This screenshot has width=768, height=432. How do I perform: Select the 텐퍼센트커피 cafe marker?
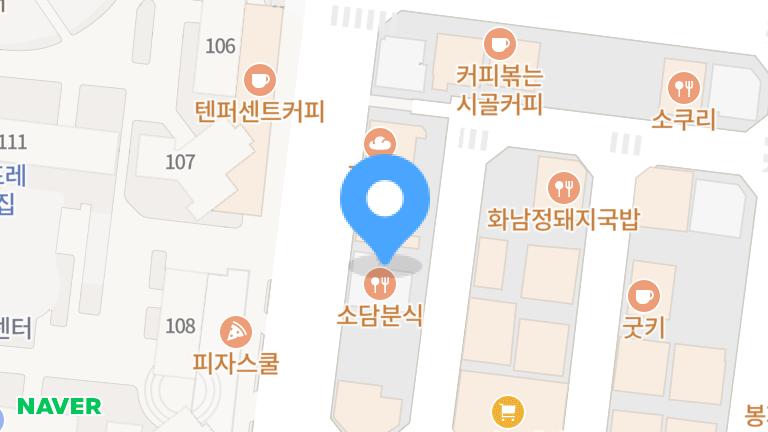(x=260, y=78)
